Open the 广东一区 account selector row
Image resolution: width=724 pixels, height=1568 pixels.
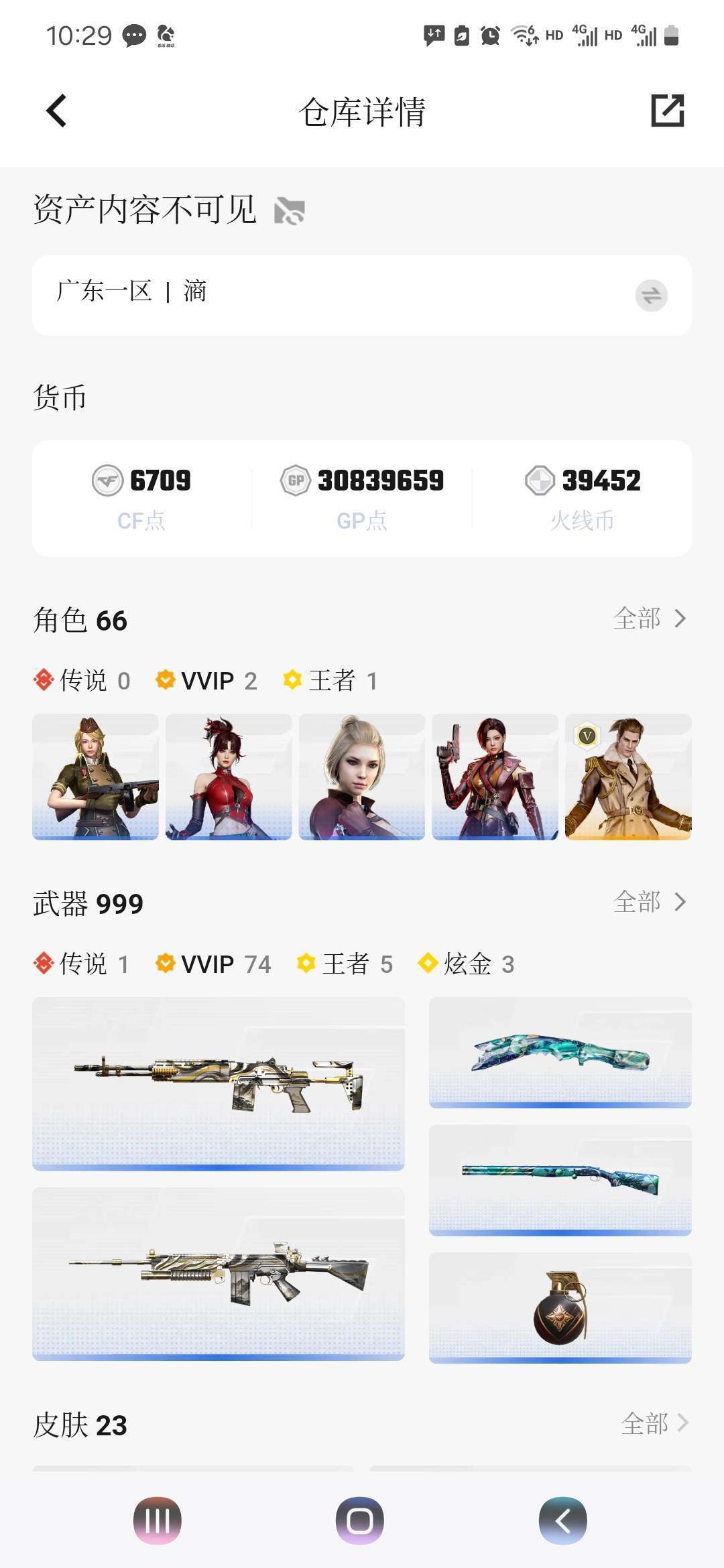[x=362, y=296]
